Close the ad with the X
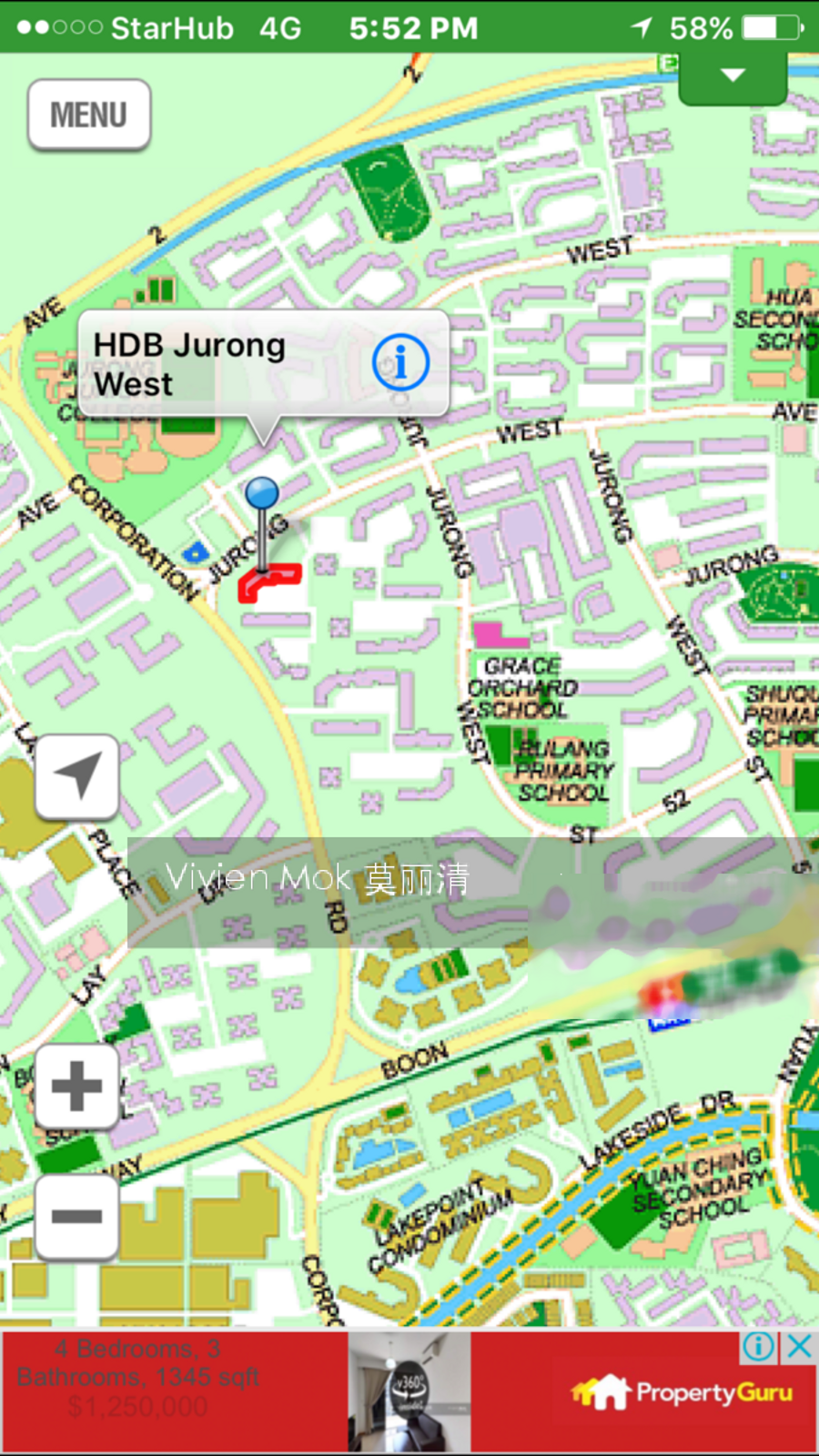 (x=799, y=1346)
